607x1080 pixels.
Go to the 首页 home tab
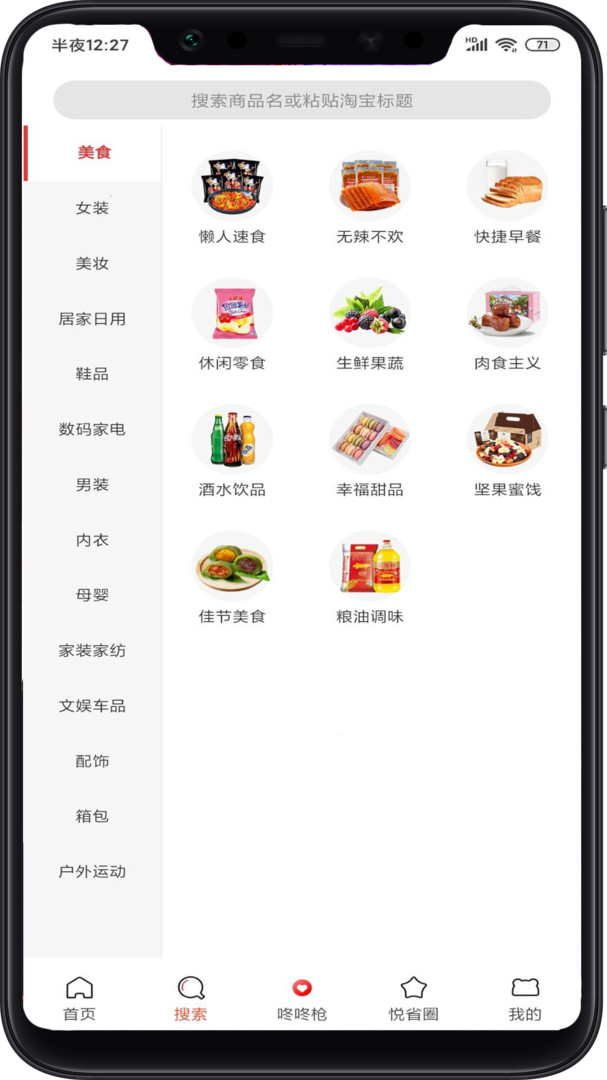79,998
